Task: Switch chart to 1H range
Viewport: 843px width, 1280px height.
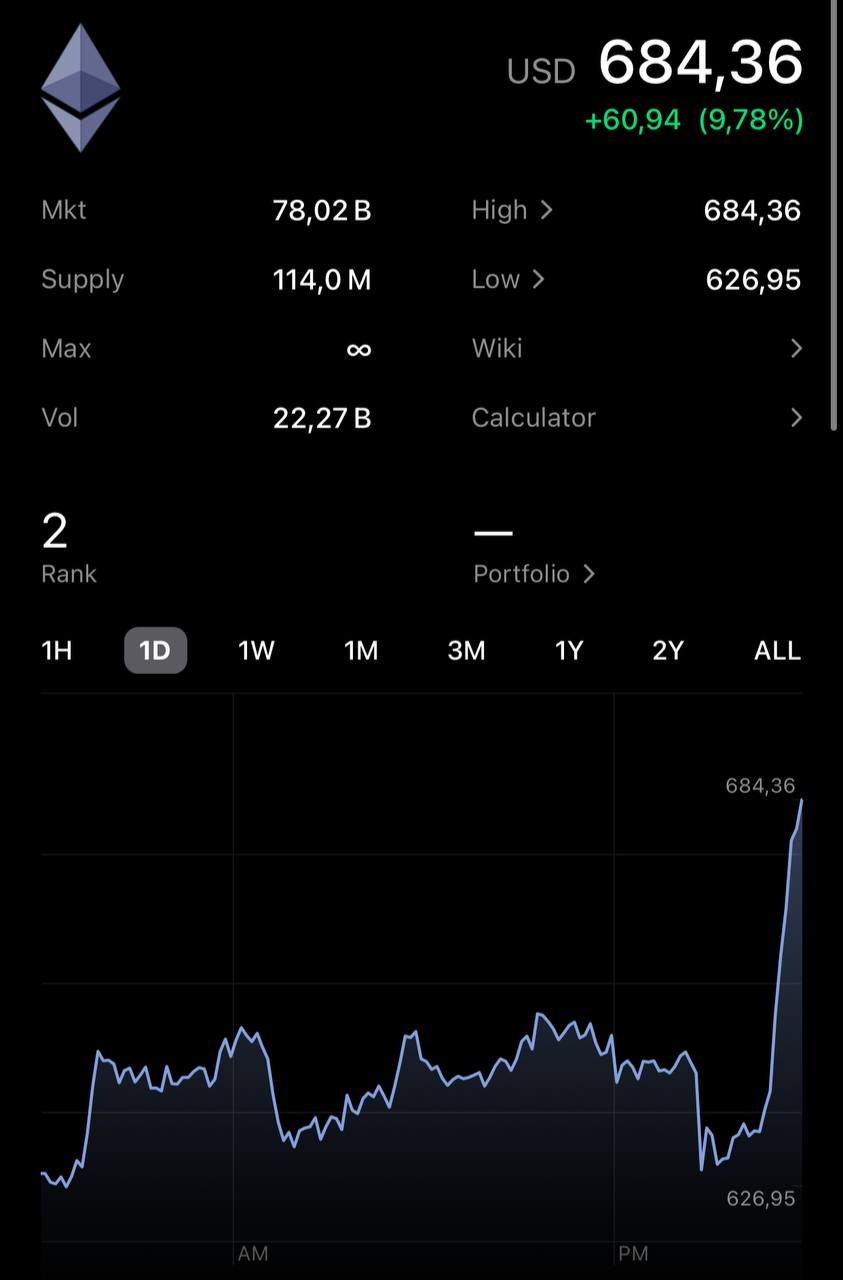Action: [57, 651]
